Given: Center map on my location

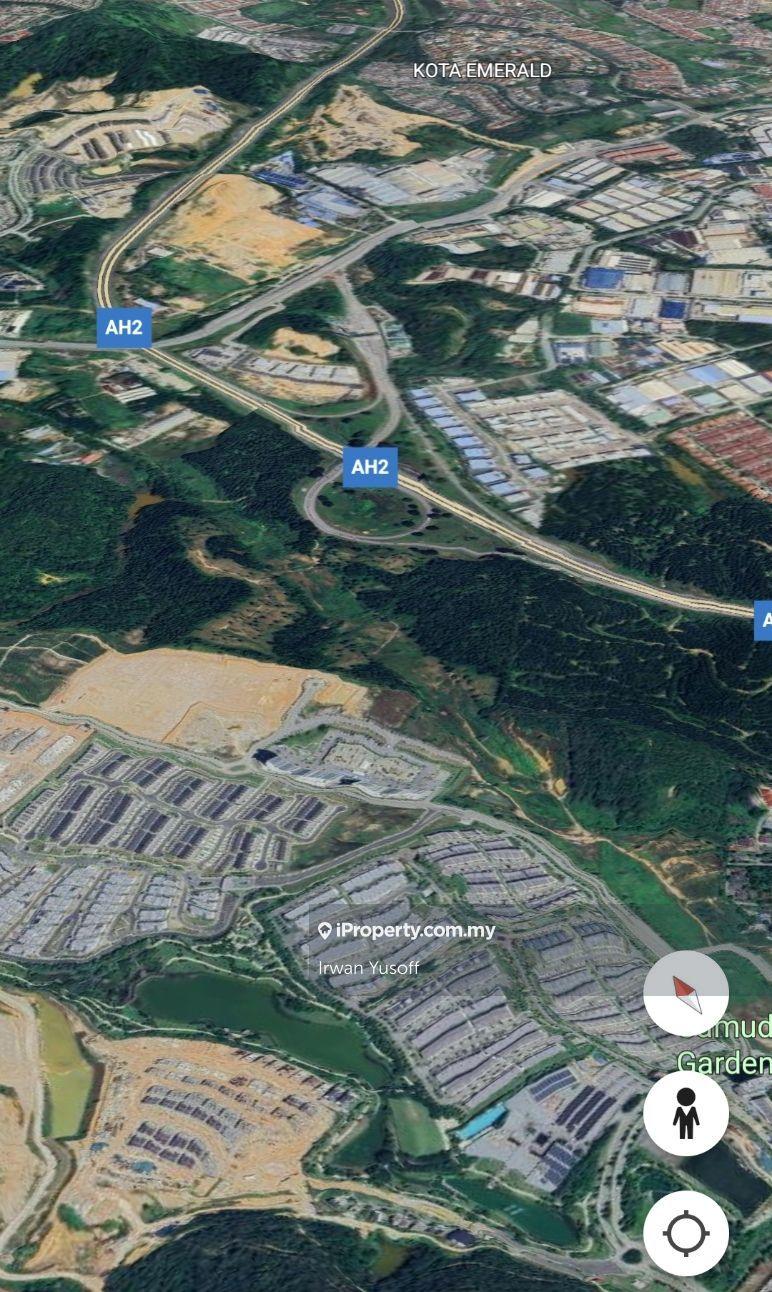Looking at the screenshot, I should click(x=686, y=1233).
